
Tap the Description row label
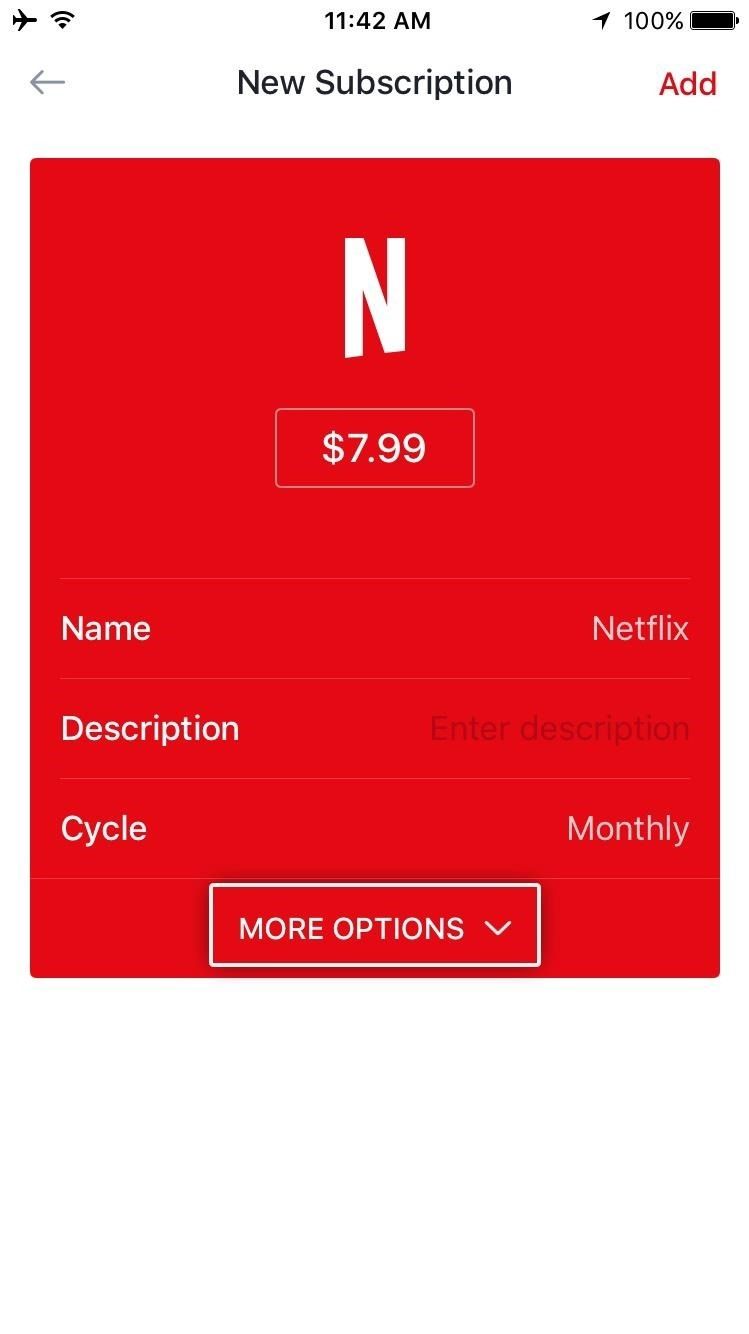tap(149, 728)
